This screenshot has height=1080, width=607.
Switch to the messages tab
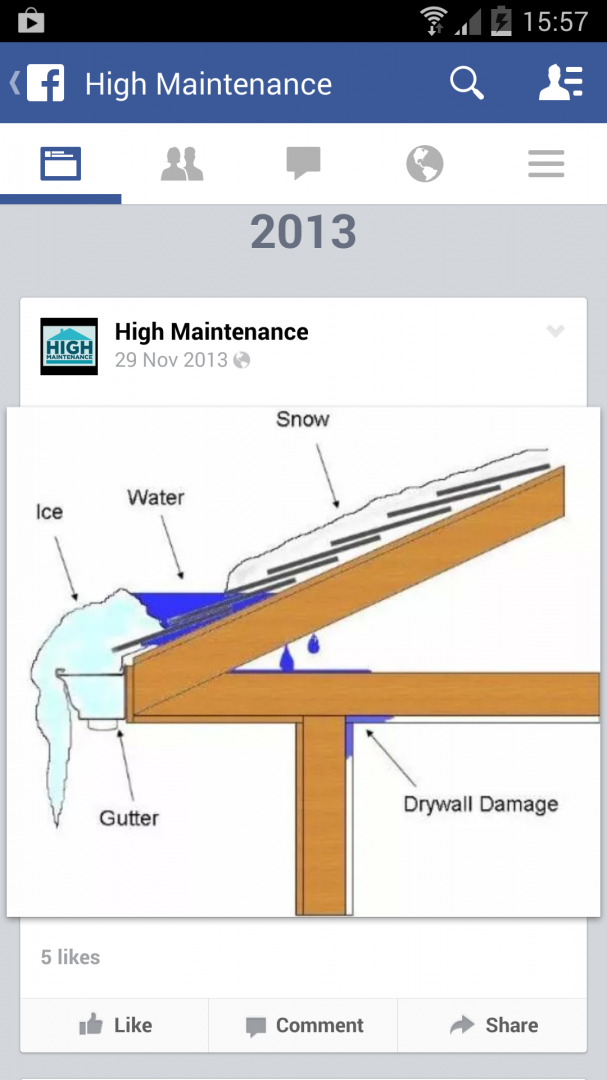303,164
